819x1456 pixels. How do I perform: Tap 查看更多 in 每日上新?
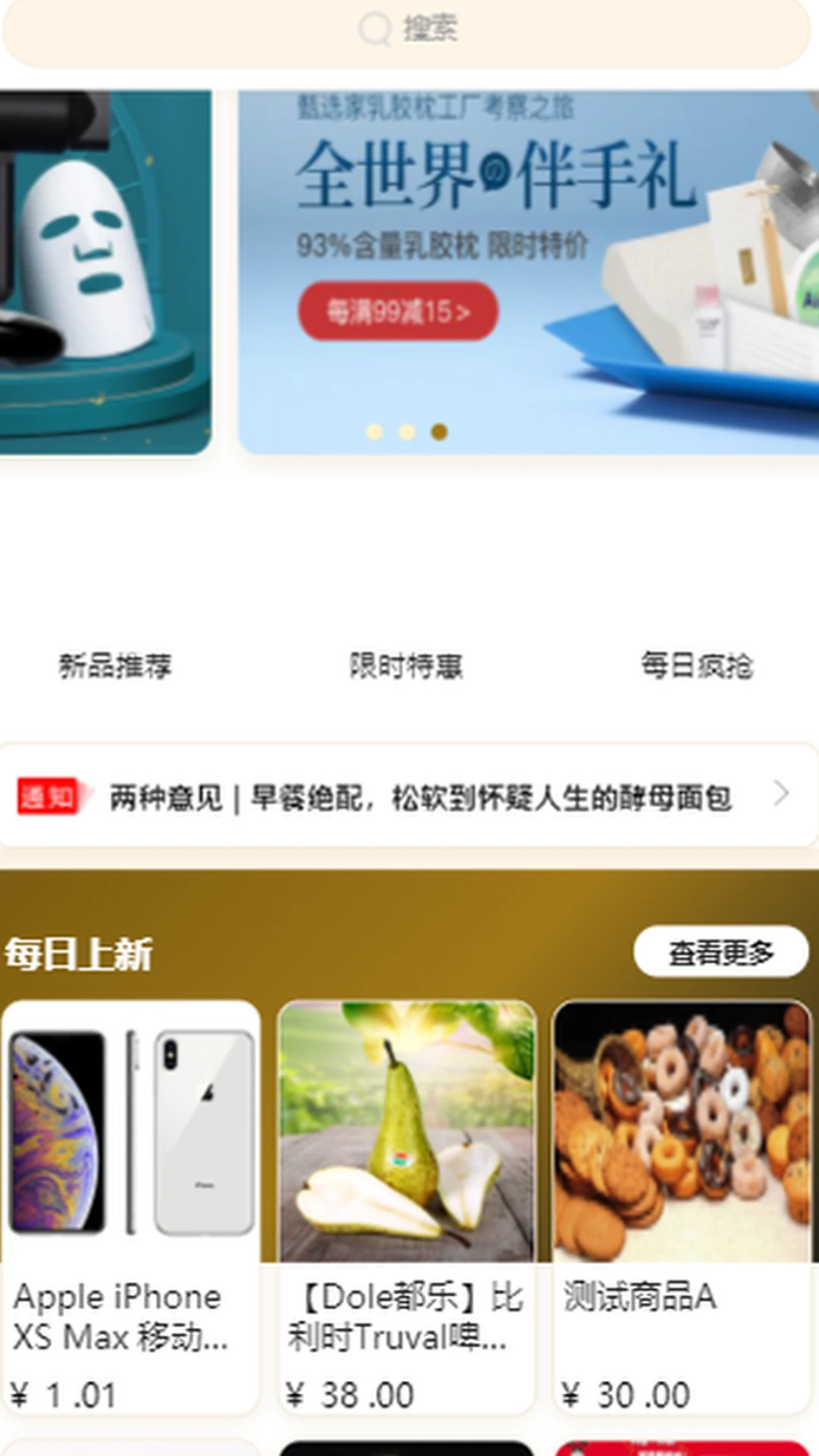point(721,952)
